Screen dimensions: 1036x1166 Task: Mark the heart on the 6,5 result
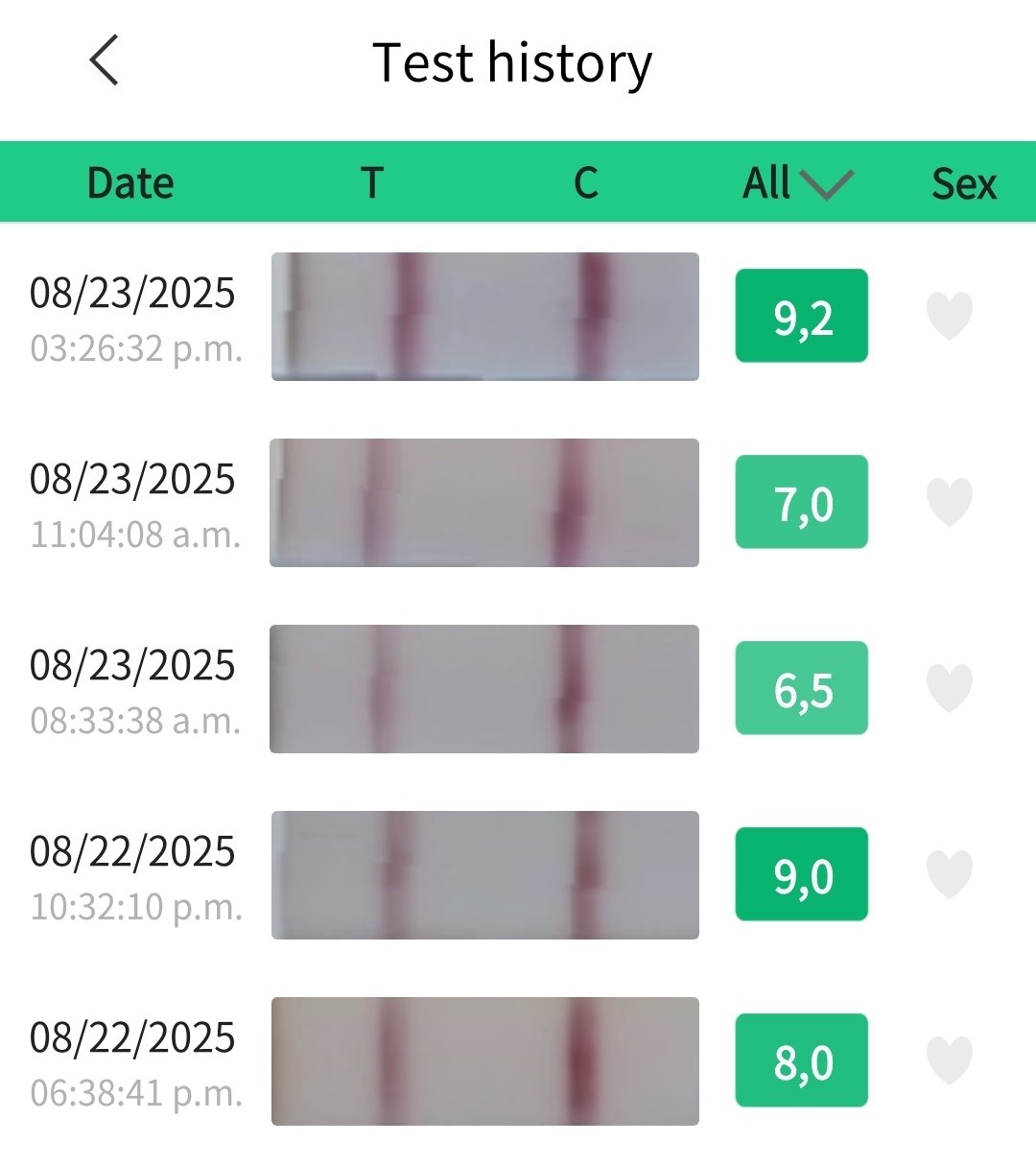[x=950, y=689]
